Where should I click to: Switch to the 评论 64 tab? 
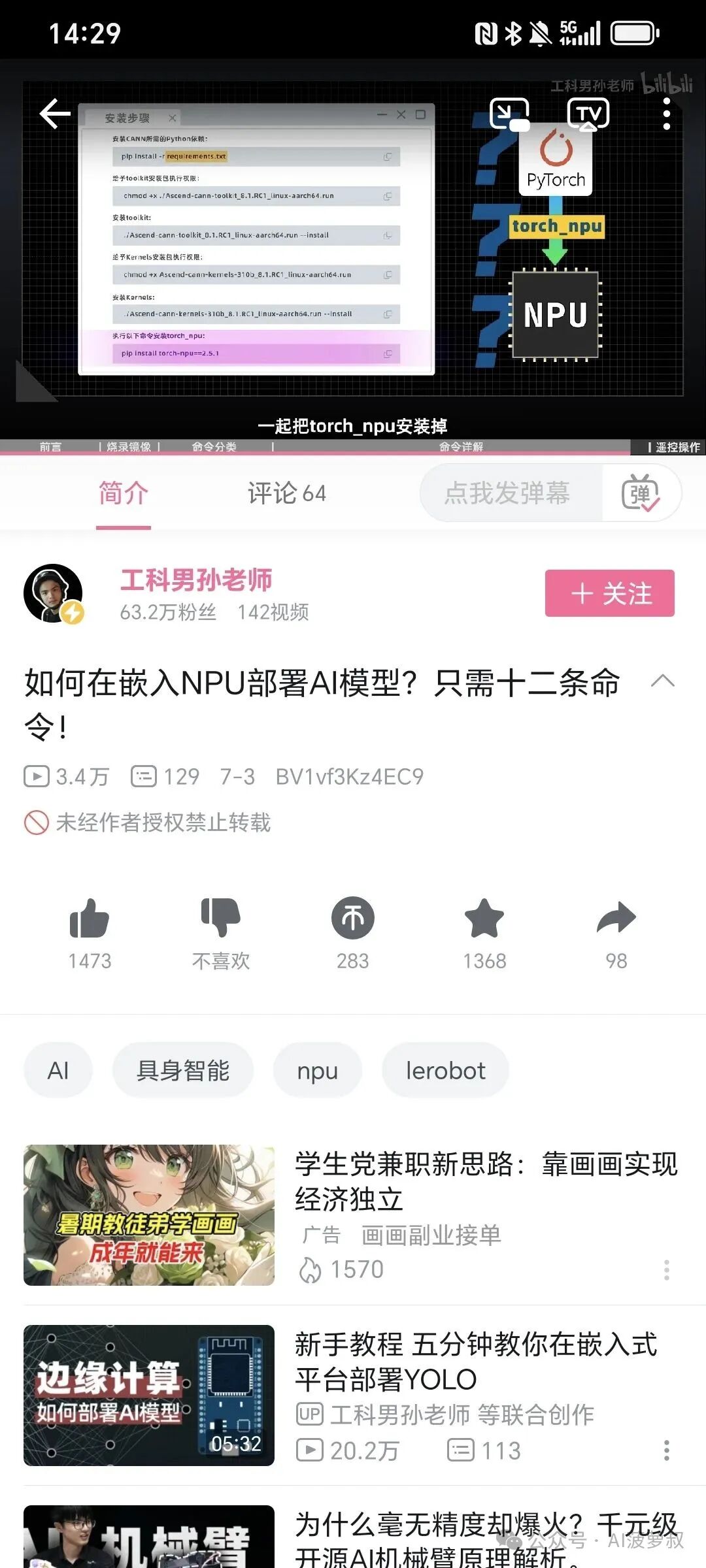286,493
